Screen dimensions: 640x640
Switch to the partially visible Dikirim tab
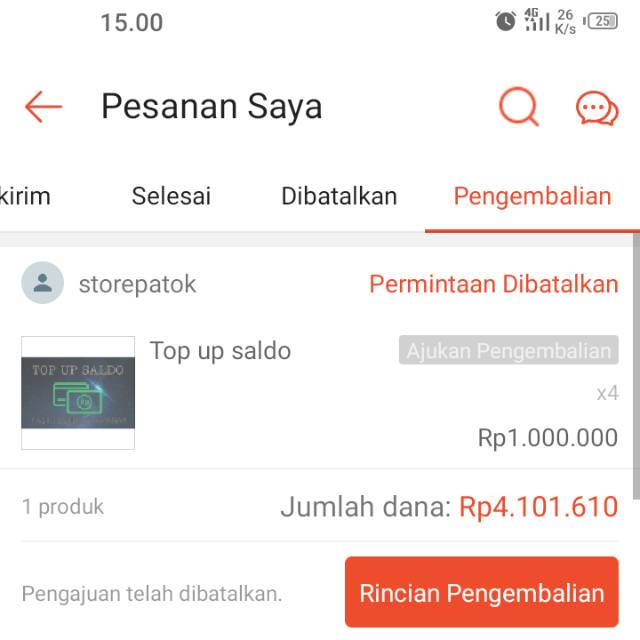25,196
